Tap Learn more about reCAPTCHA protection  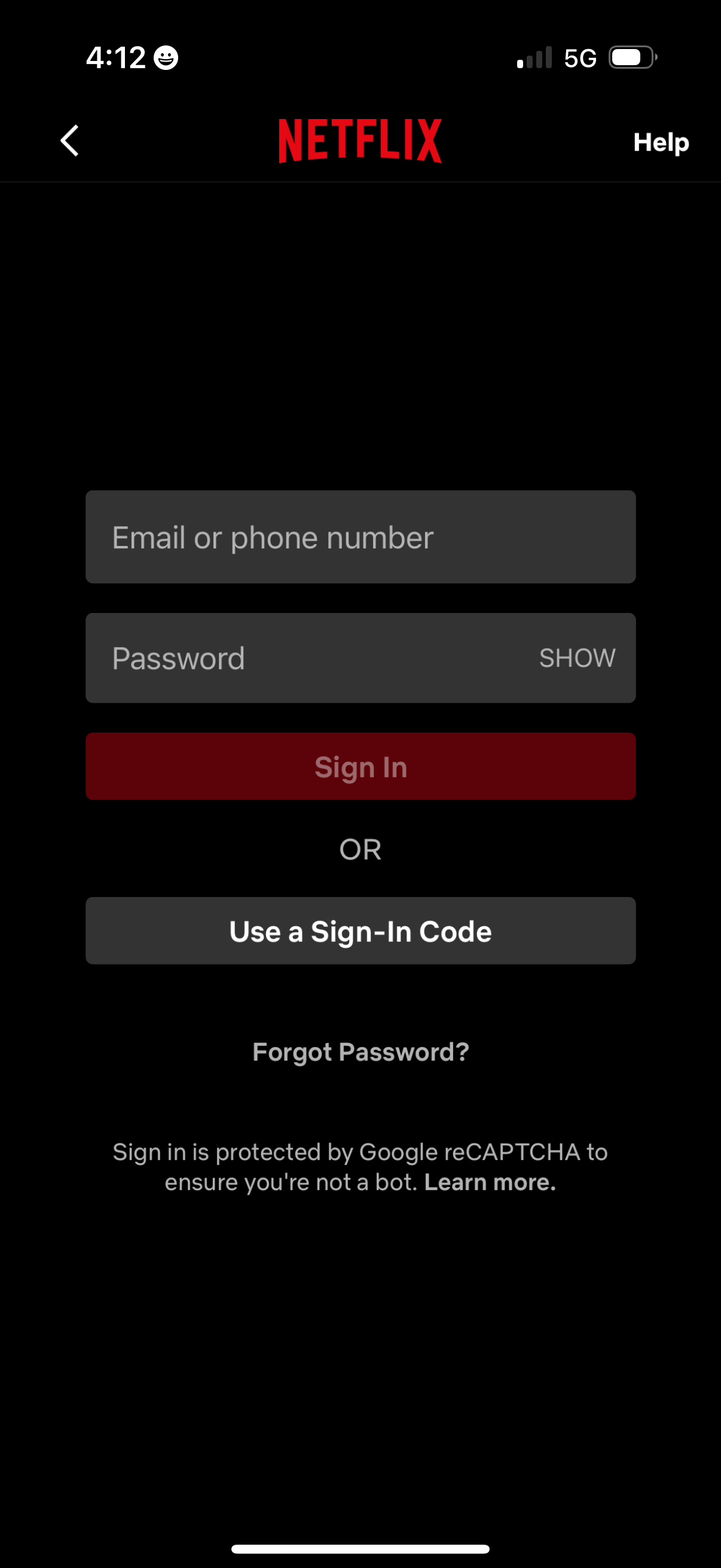(489, 1181)
